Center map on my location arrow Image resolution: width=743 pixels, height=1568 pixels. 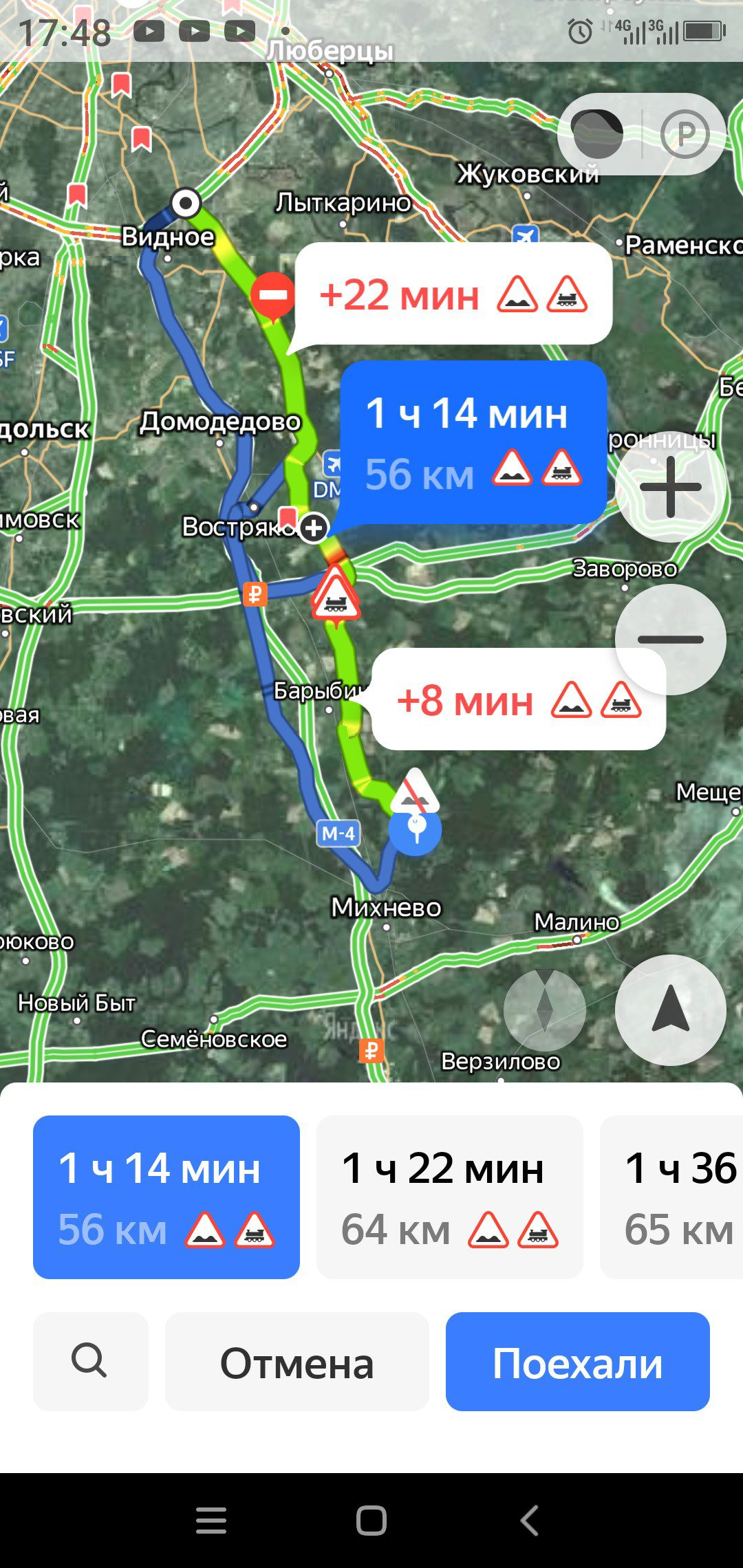tap(670, 1010)
